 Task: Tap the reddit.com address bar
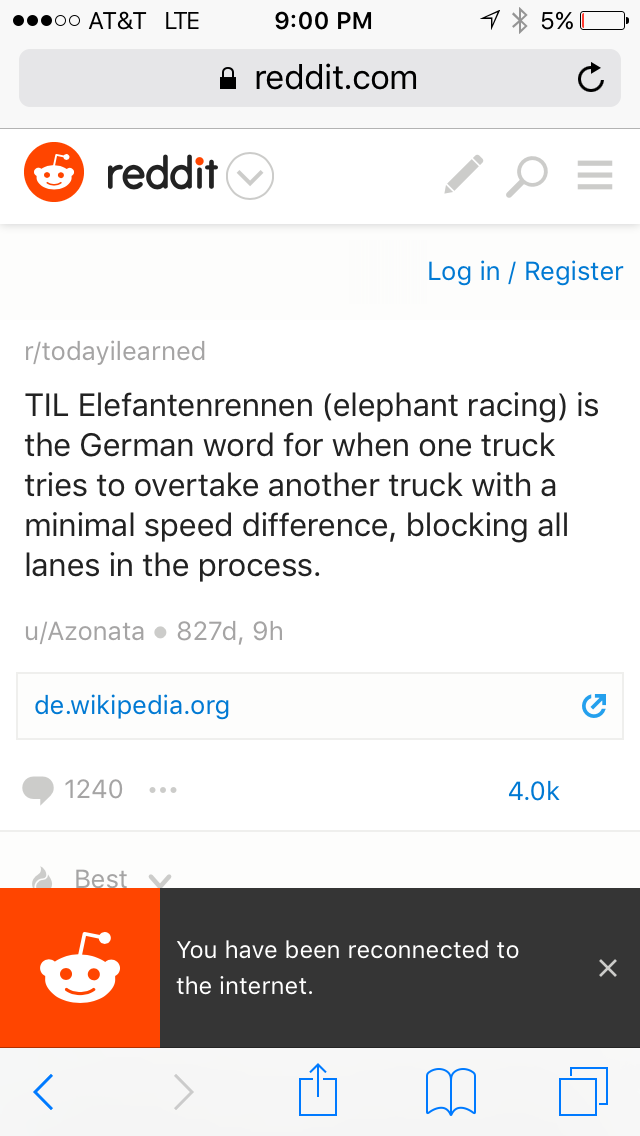[320, 78]
